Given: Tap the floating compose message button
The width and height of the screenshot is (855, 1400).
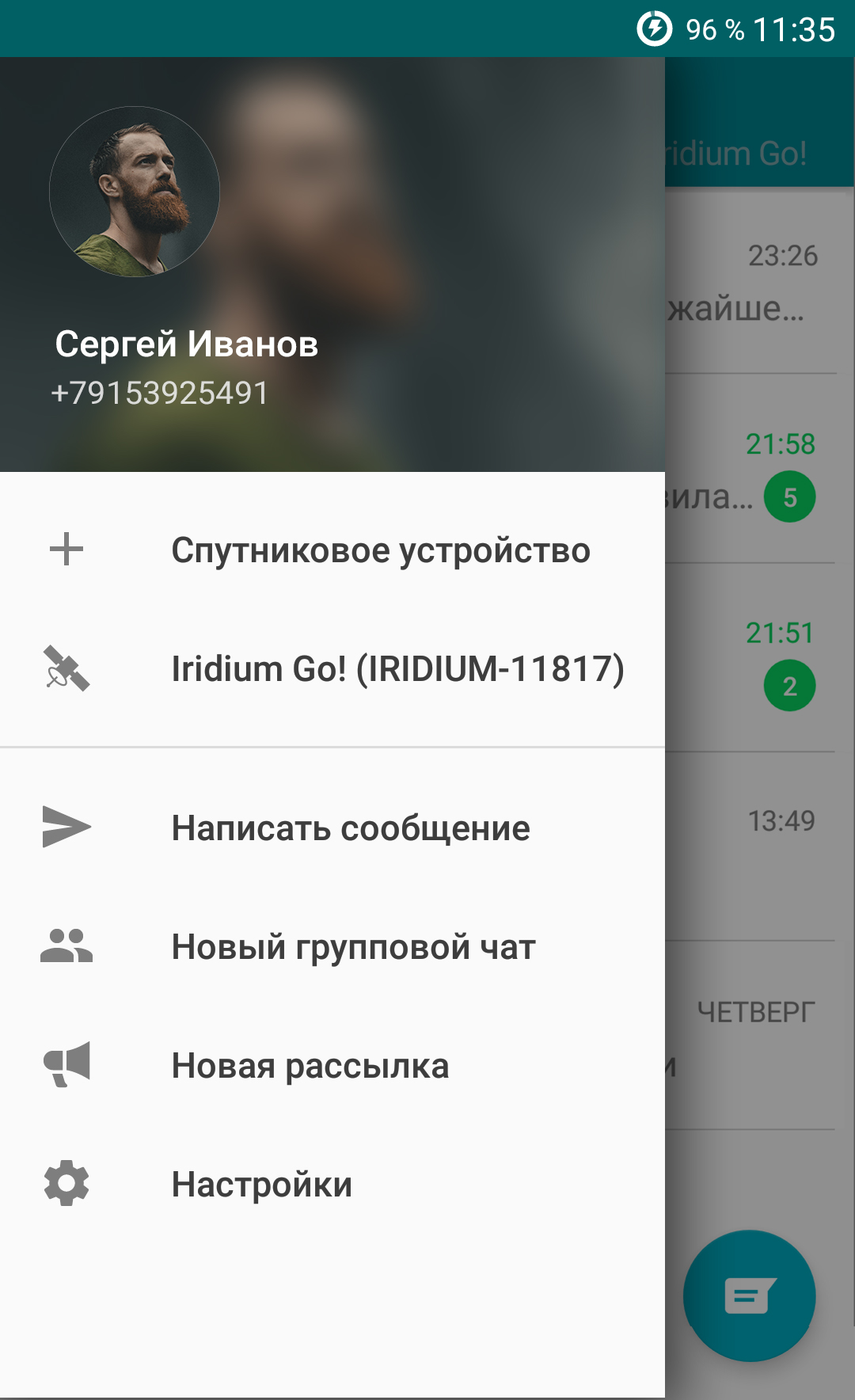Looking at the screenshot, I should 749,1296.
